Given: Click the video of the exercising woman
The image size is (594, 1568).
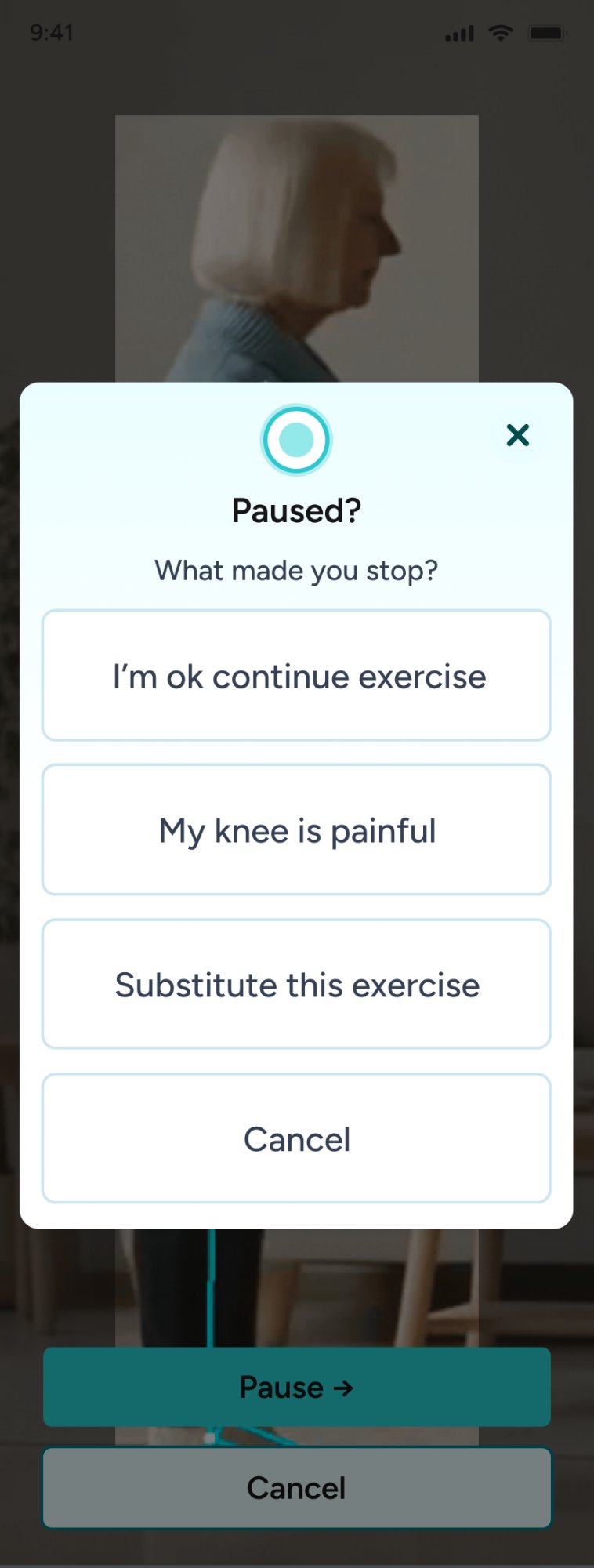Looking at the screenshot, I should click(x=296, y=235).
